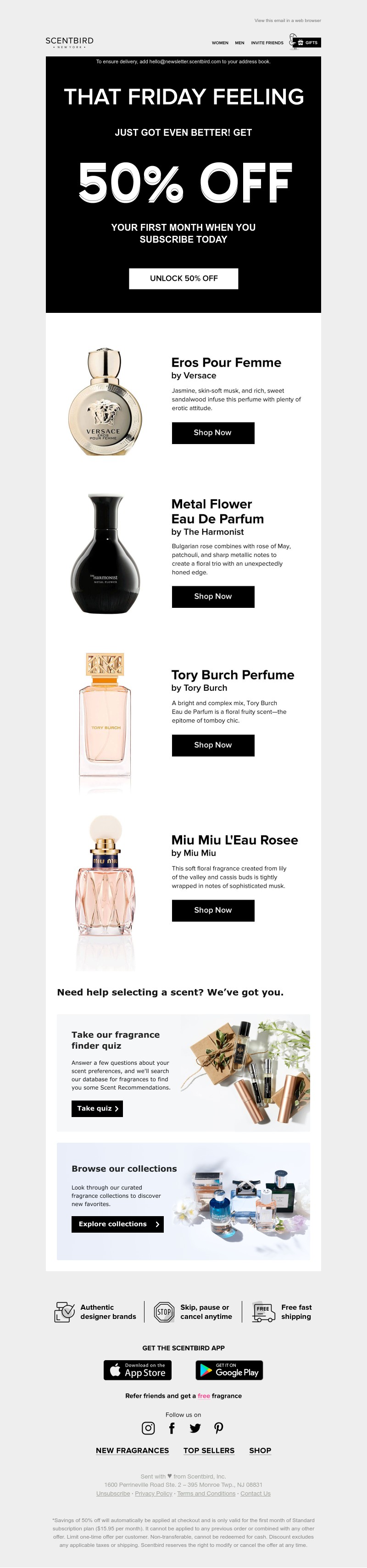Tap UNLOCK 50% OFF button
Image resolution: width=367 pixels, height=1568 pixels.
click(x=183, y=278)
